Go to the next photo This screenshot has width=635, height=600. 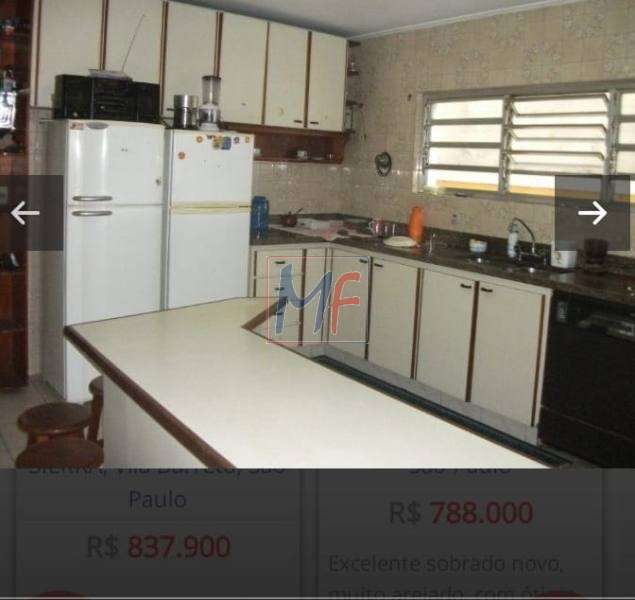point(592,213)
